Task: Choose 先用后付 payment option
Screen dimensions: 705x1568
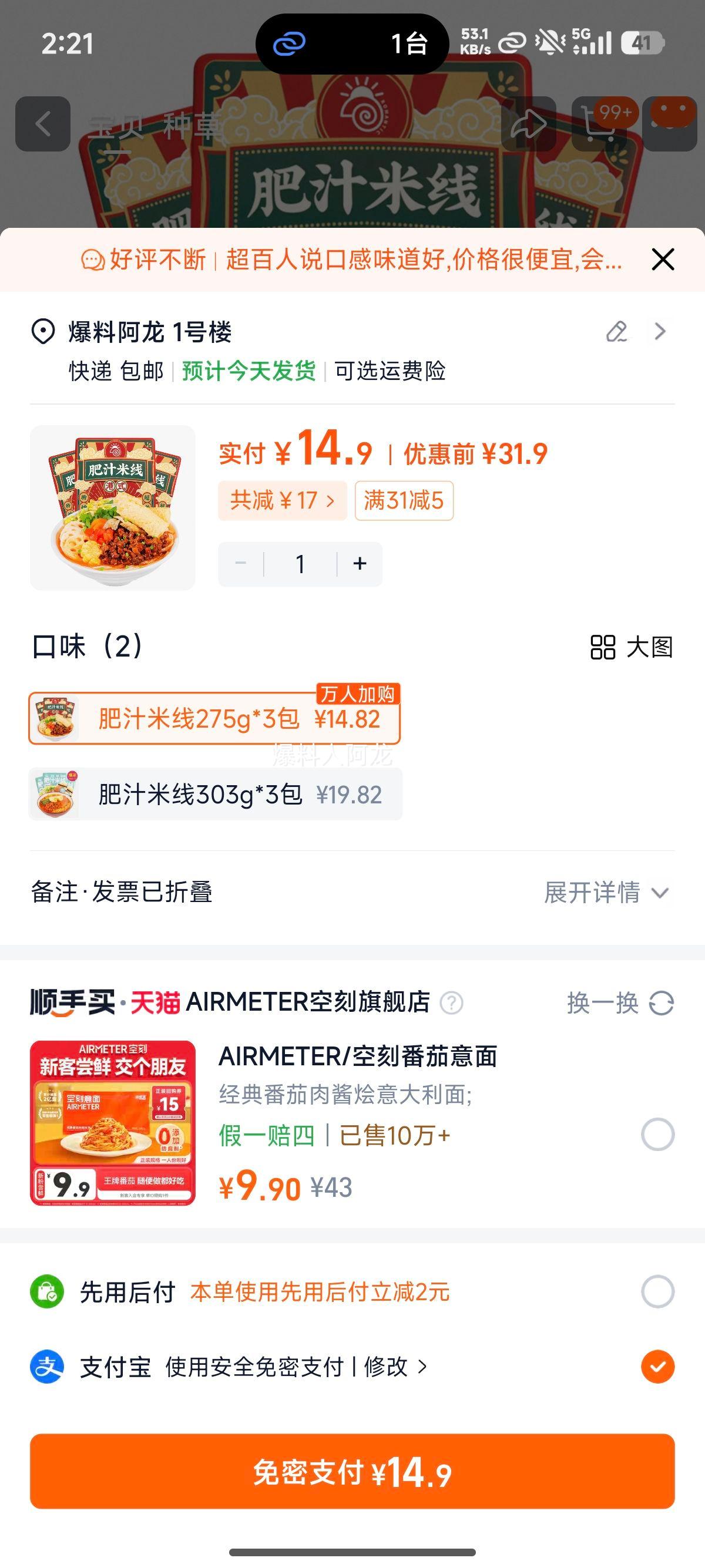Action: pyautogui.click(x=657, y=1291)
